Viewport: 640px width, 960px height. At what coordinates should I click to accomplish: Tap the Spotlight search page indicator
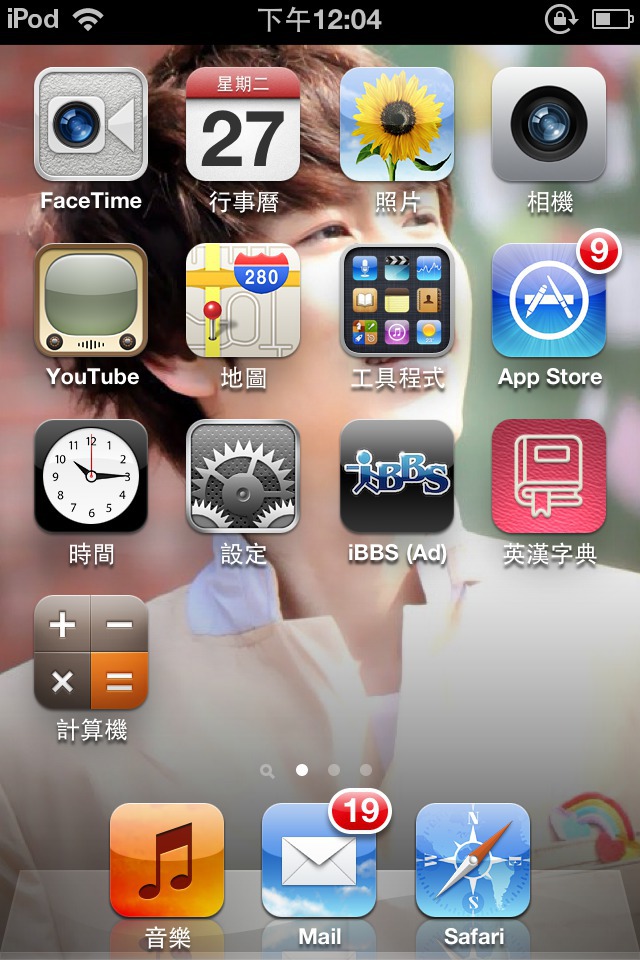(x=267, y=771)
